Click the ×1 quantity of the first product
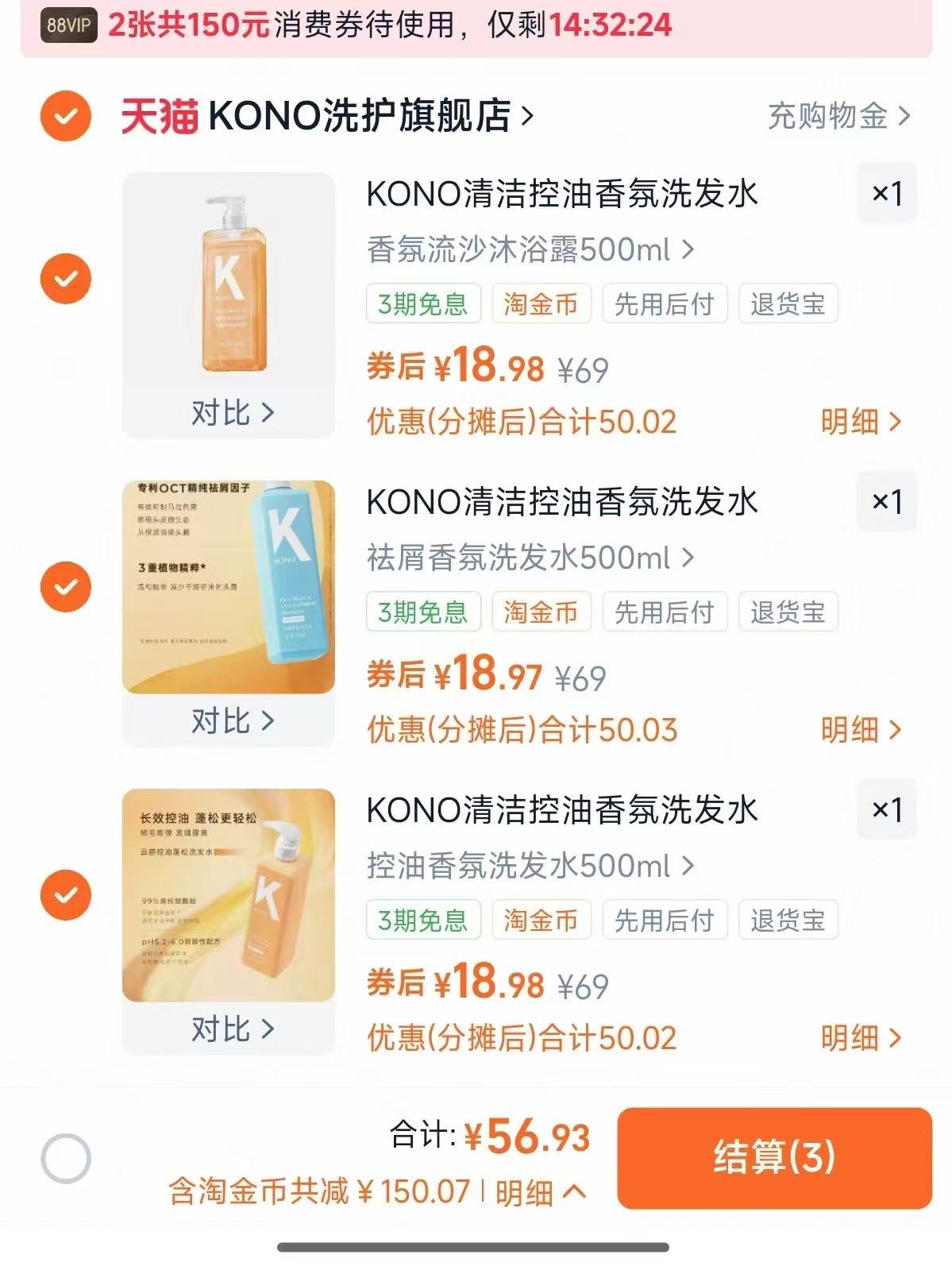952x1270 pixels. [886, 195]
